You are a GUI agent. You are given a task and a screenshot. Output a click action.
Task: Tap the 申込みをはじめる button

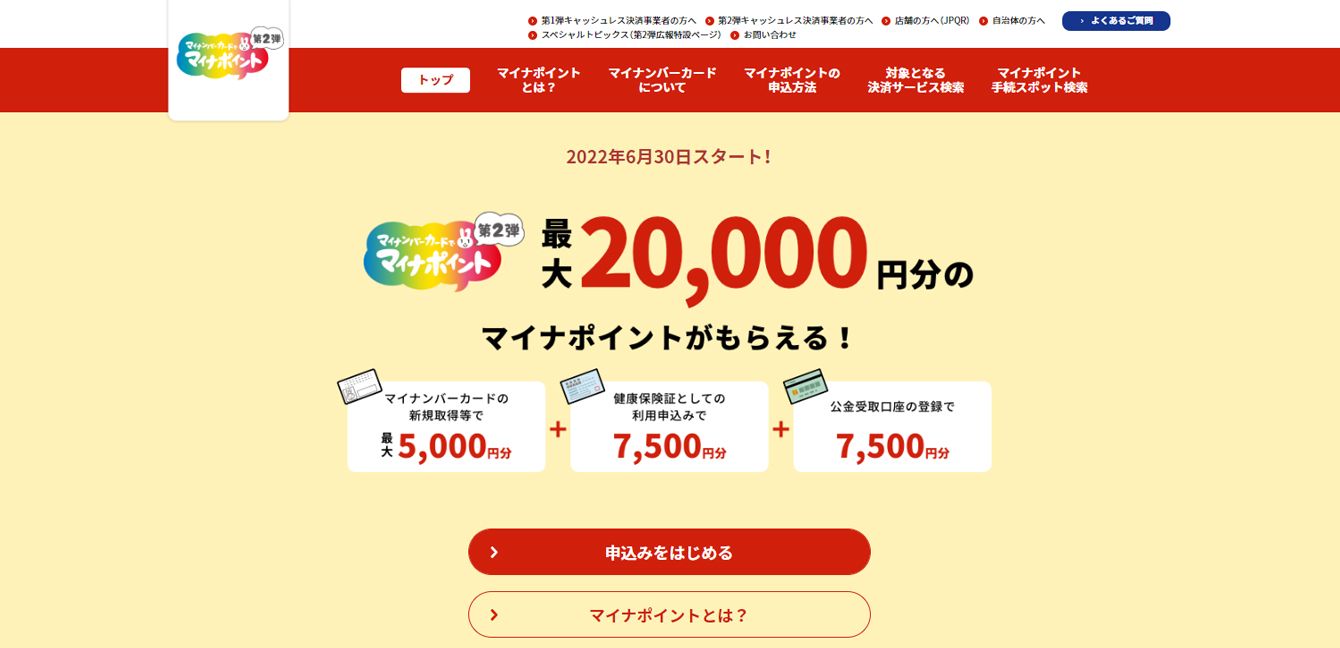tap(669, 552)
